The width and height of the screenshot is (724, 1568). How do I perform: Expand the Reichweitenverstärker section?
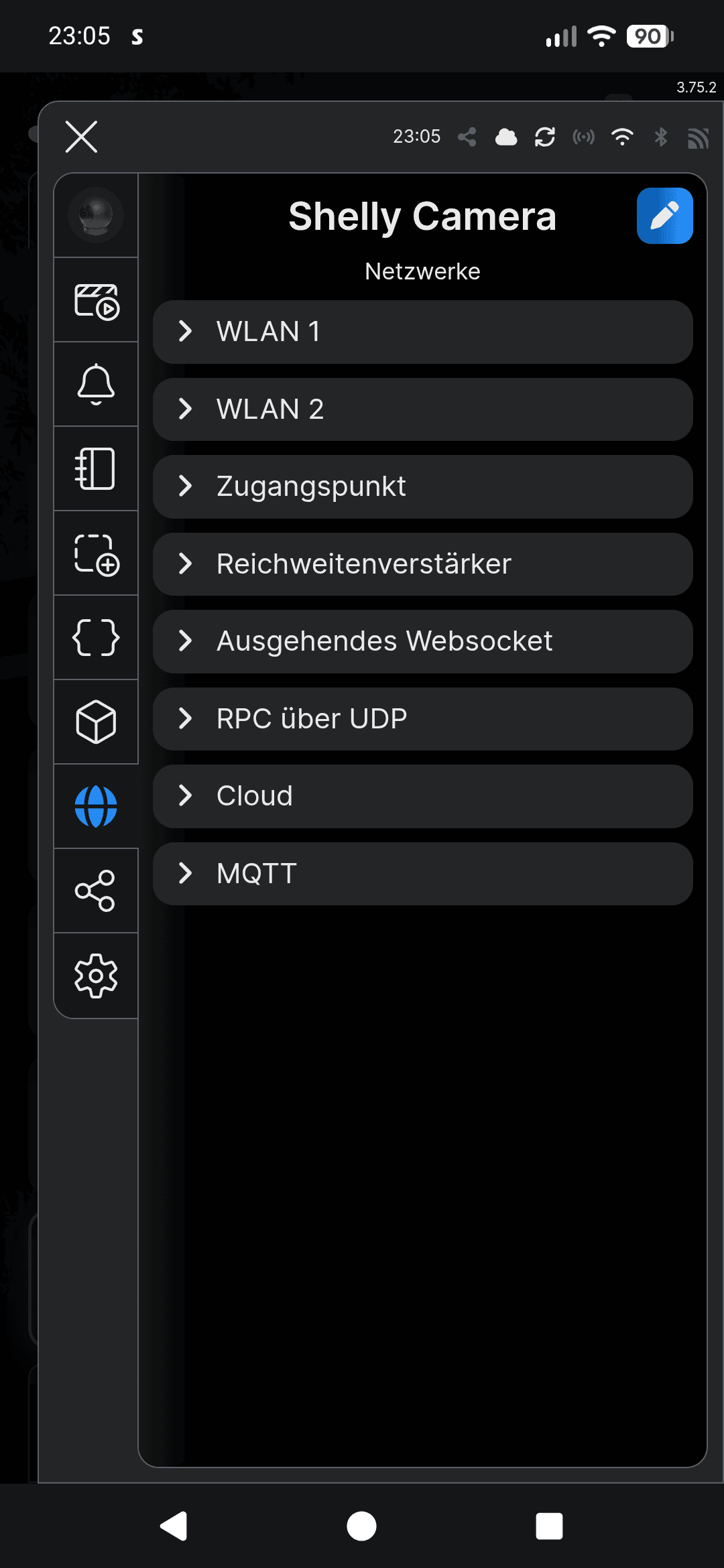coord(422,564)
